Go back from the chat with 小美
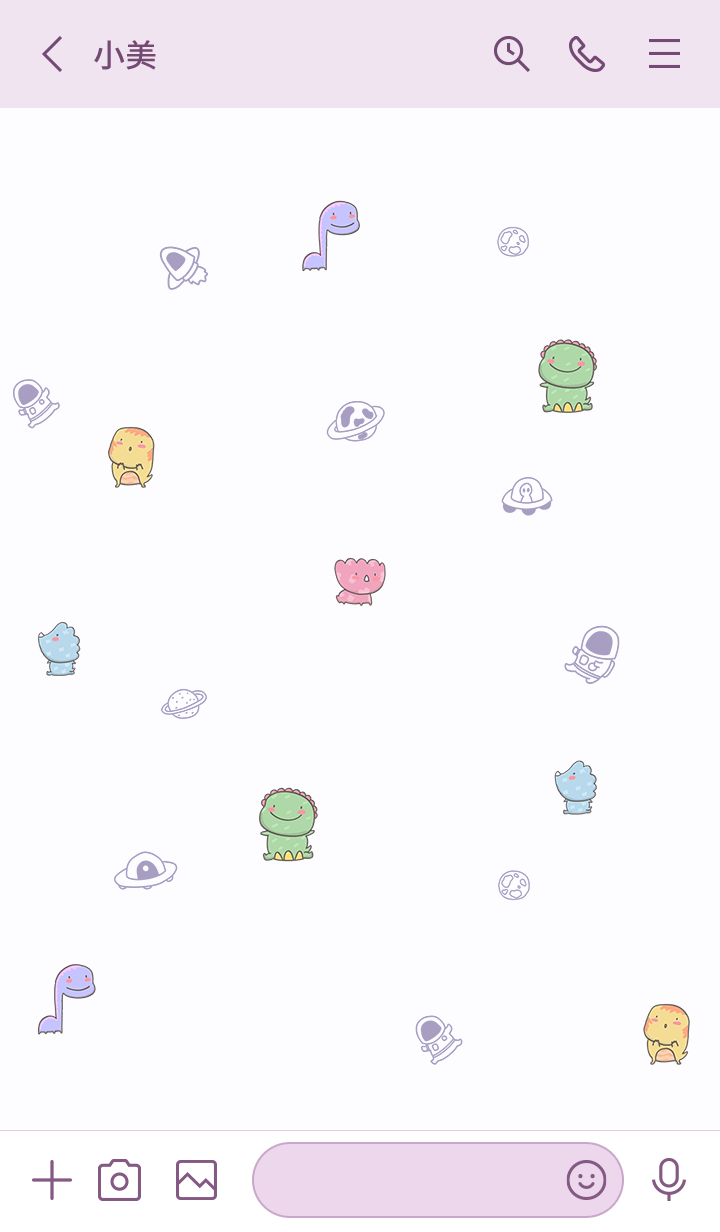The image size is (720, 1232). click(x=52, y=54)
